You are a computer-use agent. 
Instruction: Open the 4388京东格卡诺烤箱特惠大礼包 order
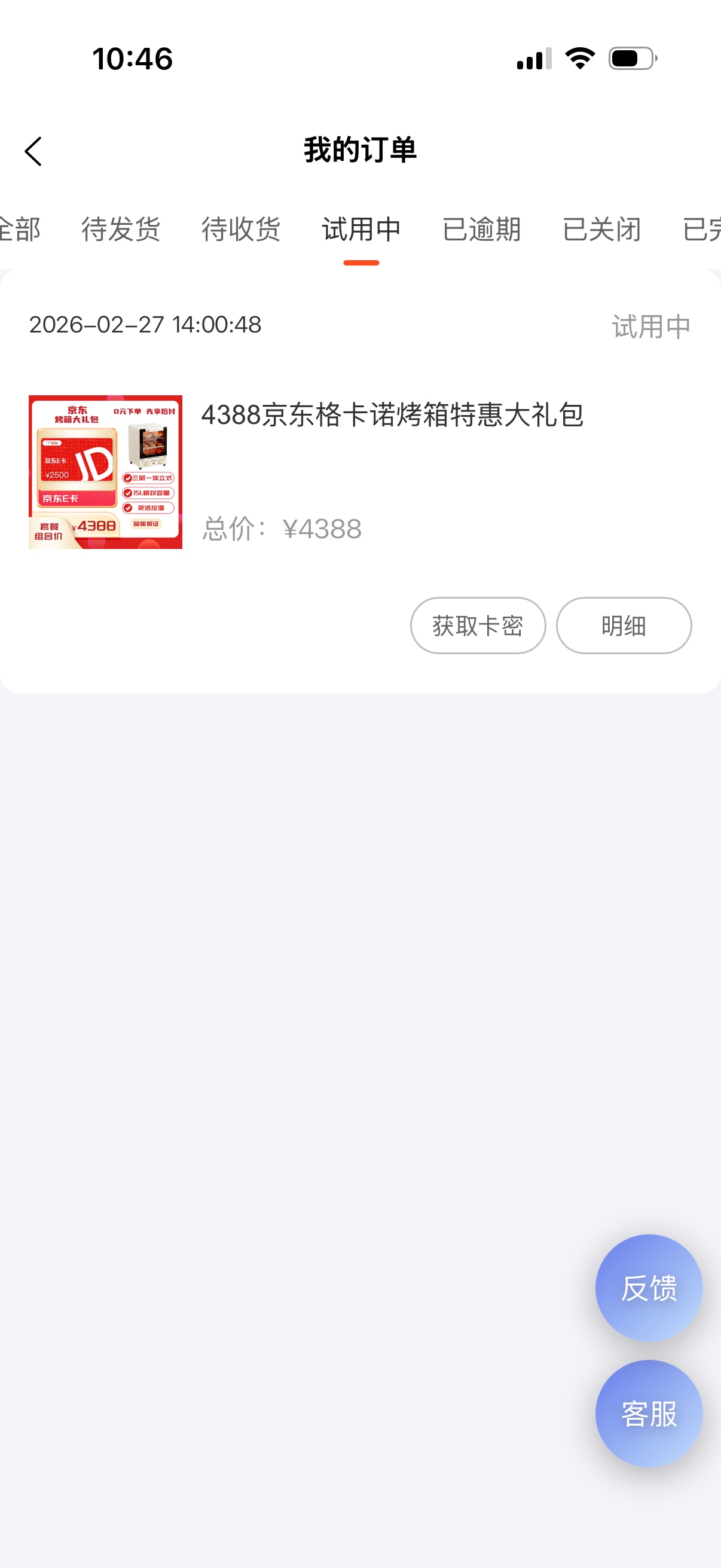click(392, 415)
